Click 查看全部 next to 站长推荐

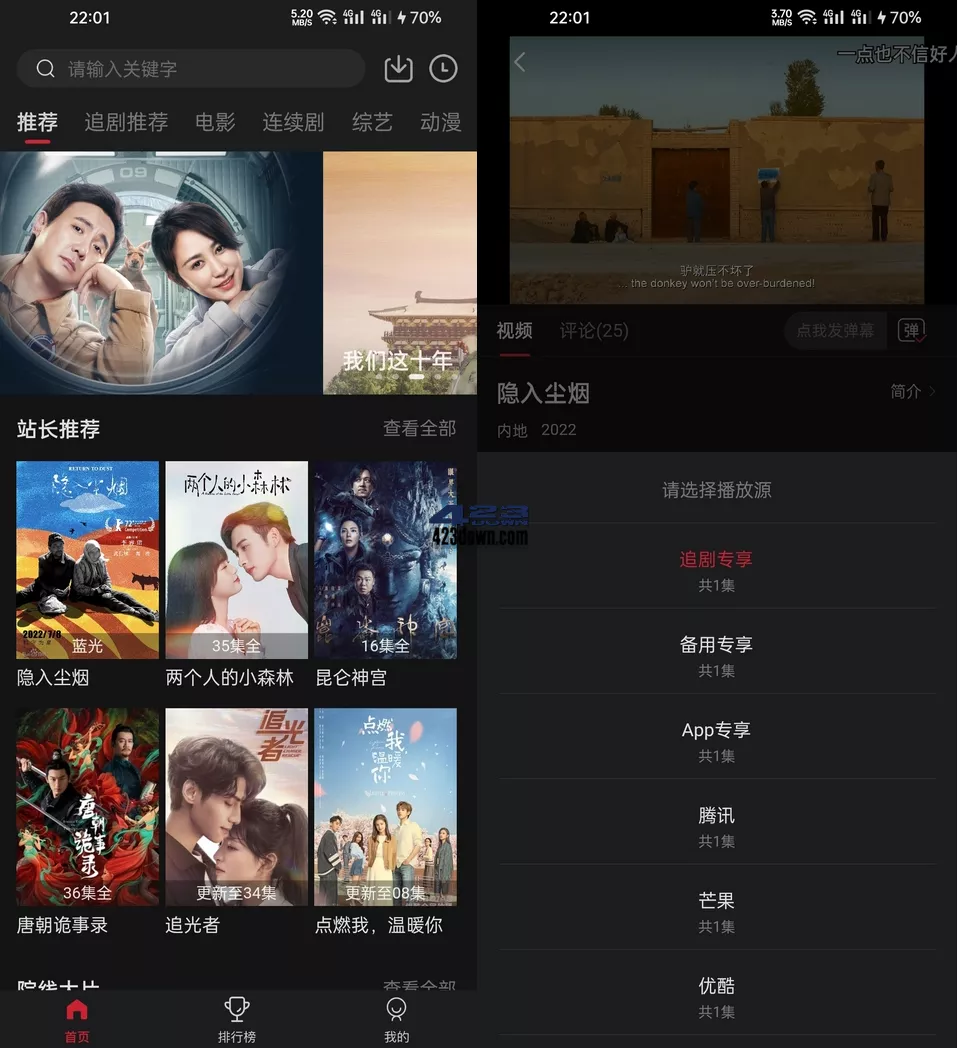click(419, 429)
